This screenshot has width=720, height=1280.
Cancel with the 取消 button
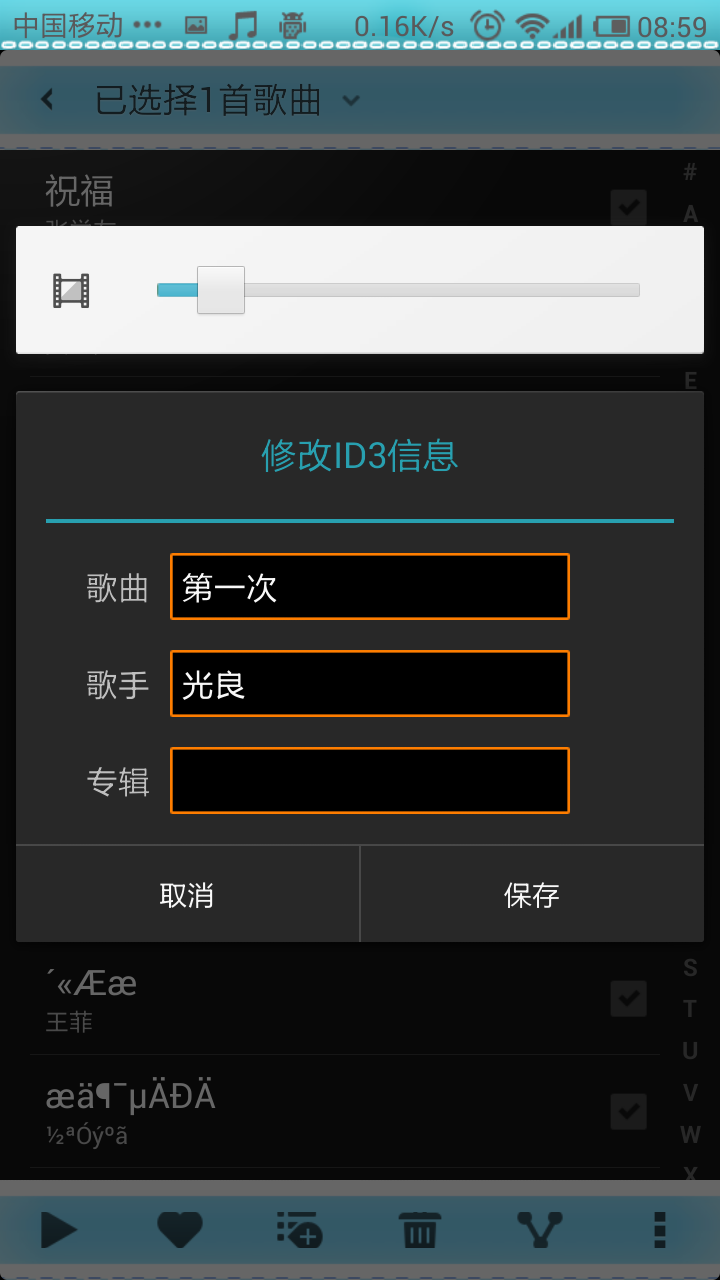click(187, 895)
